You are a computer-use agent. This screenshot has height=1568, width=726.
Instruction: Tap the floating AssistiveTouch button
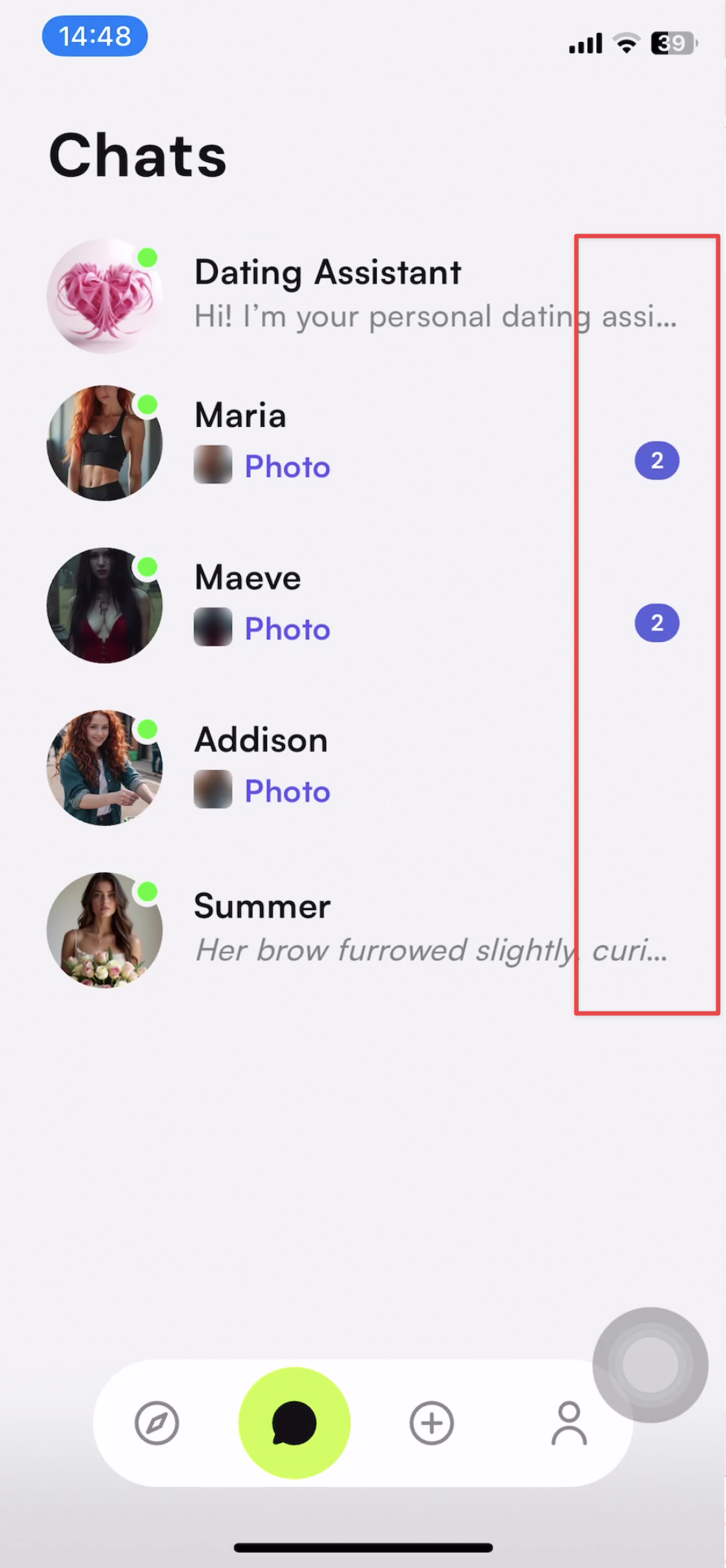[650, 1365]
